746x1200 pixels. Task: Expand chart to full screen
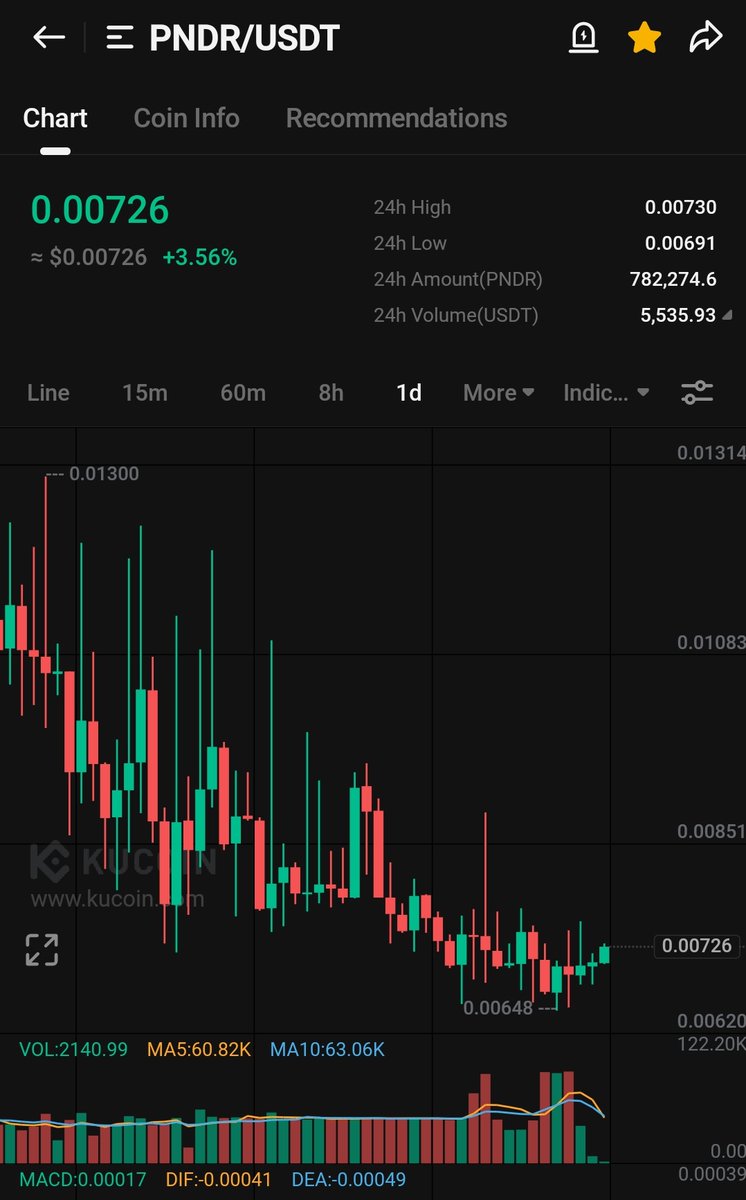tap(42, 950)
